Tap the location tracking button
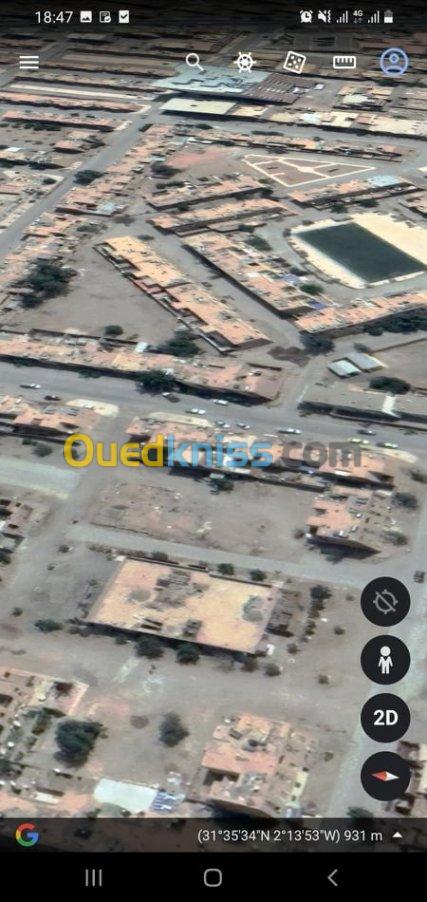 [x=386, y=602]
